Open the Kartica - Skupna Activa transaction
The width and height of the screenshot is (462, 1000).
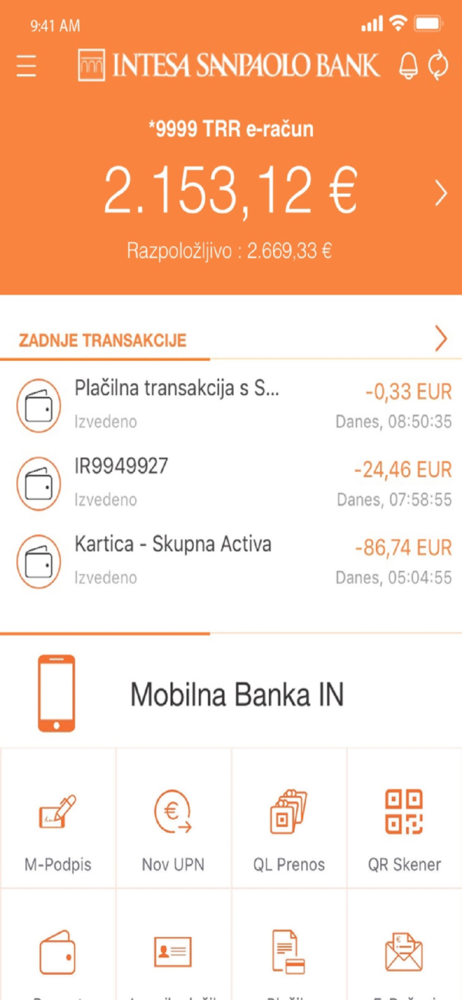click(231, 561)
